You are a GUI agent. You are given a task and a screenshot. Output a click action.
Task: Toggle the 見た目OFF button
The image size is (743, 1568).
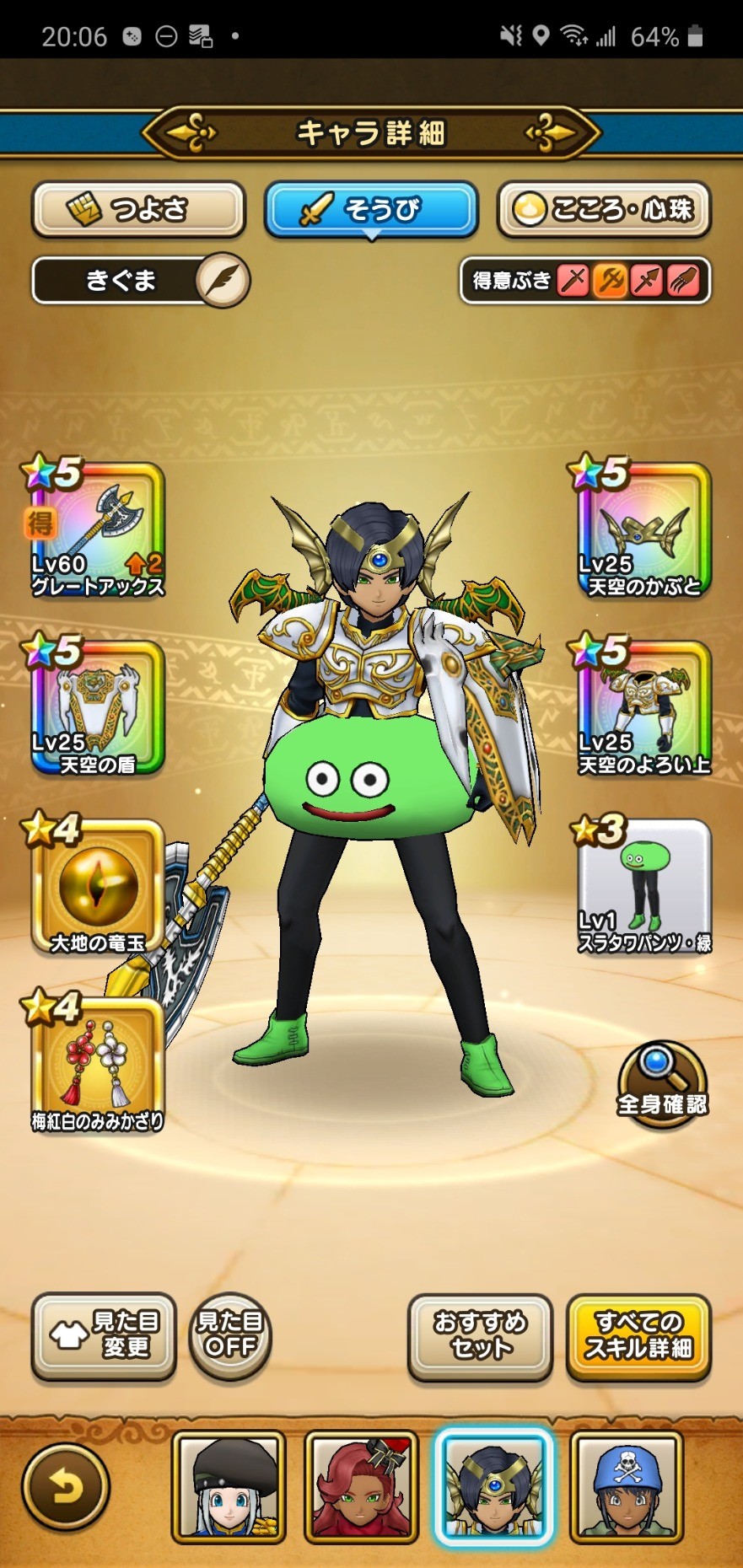pos(230,1336)
